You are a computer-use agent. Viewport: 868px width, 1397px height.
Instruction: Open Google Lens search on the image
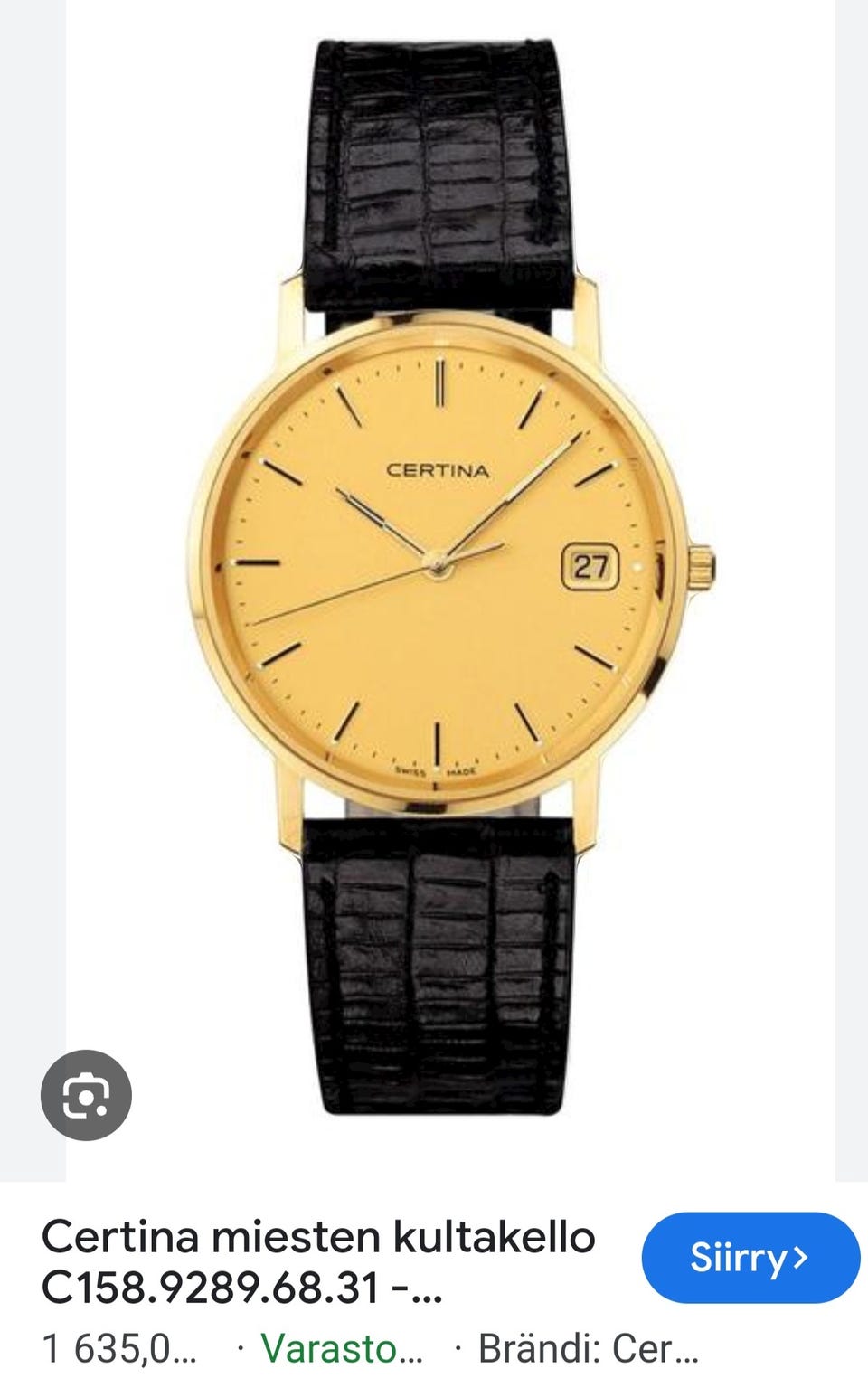(x=87, y=1095)
